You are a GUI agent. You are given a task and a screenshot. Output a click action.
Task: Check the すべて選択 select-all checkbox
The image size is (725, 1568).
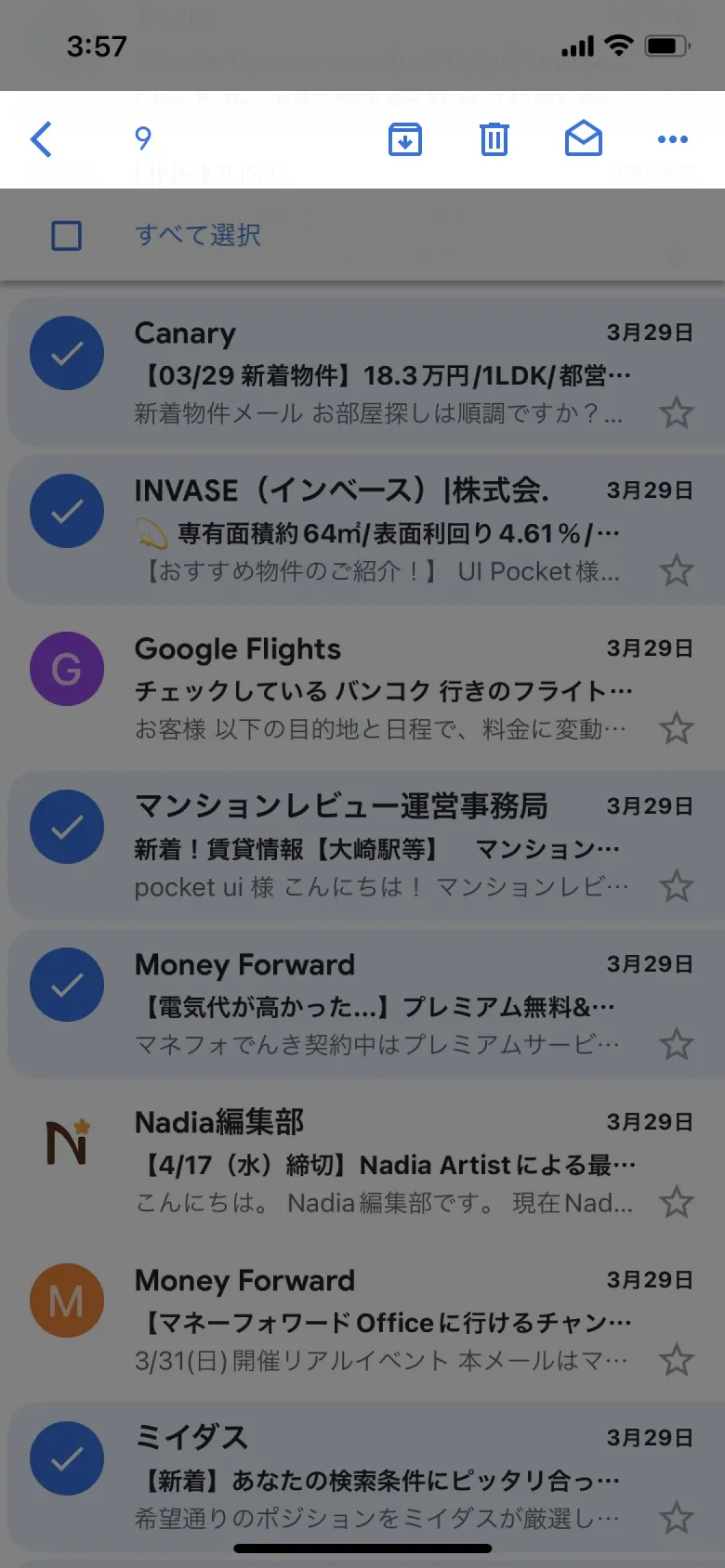pyautogui.click(x=65, y=235)
